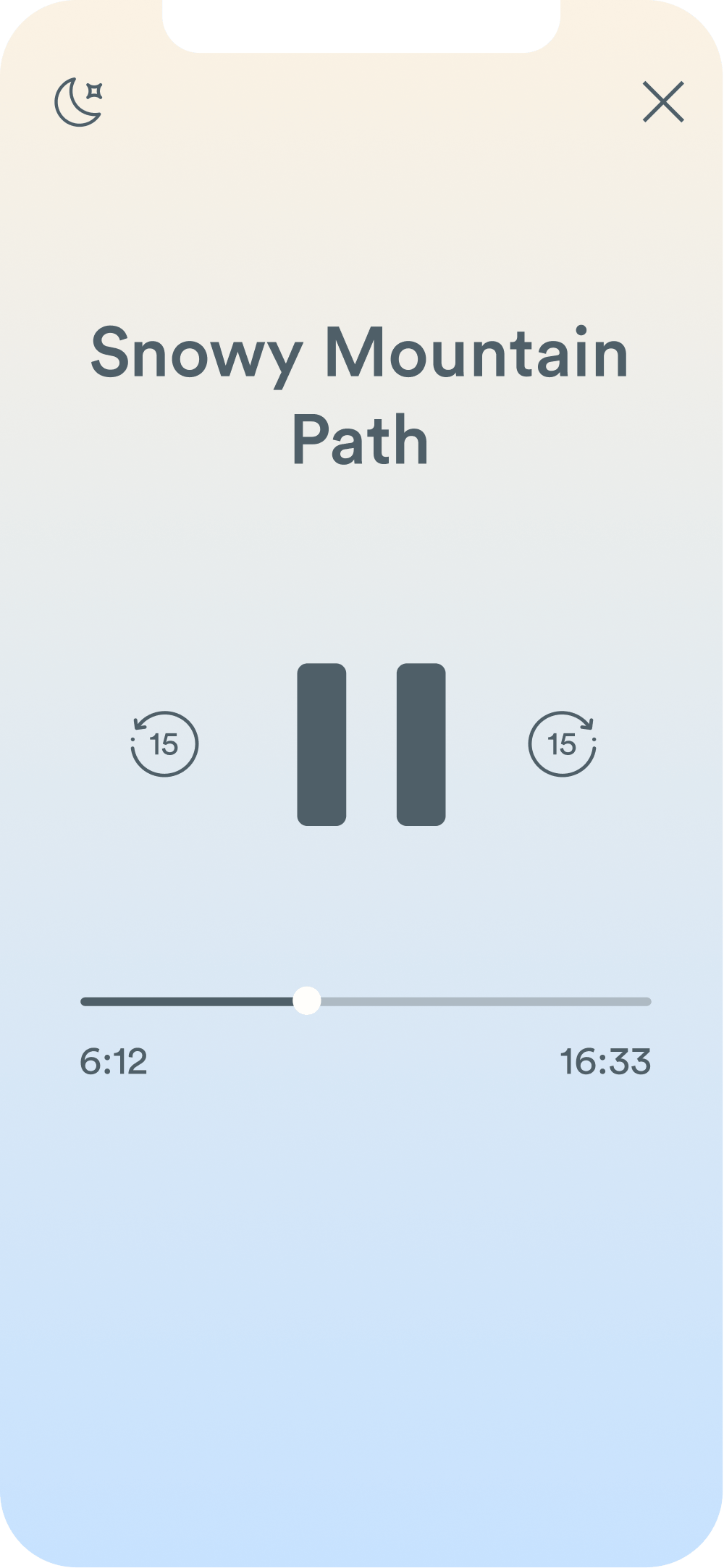Open the sleep timer moon icon

(78, 102)
